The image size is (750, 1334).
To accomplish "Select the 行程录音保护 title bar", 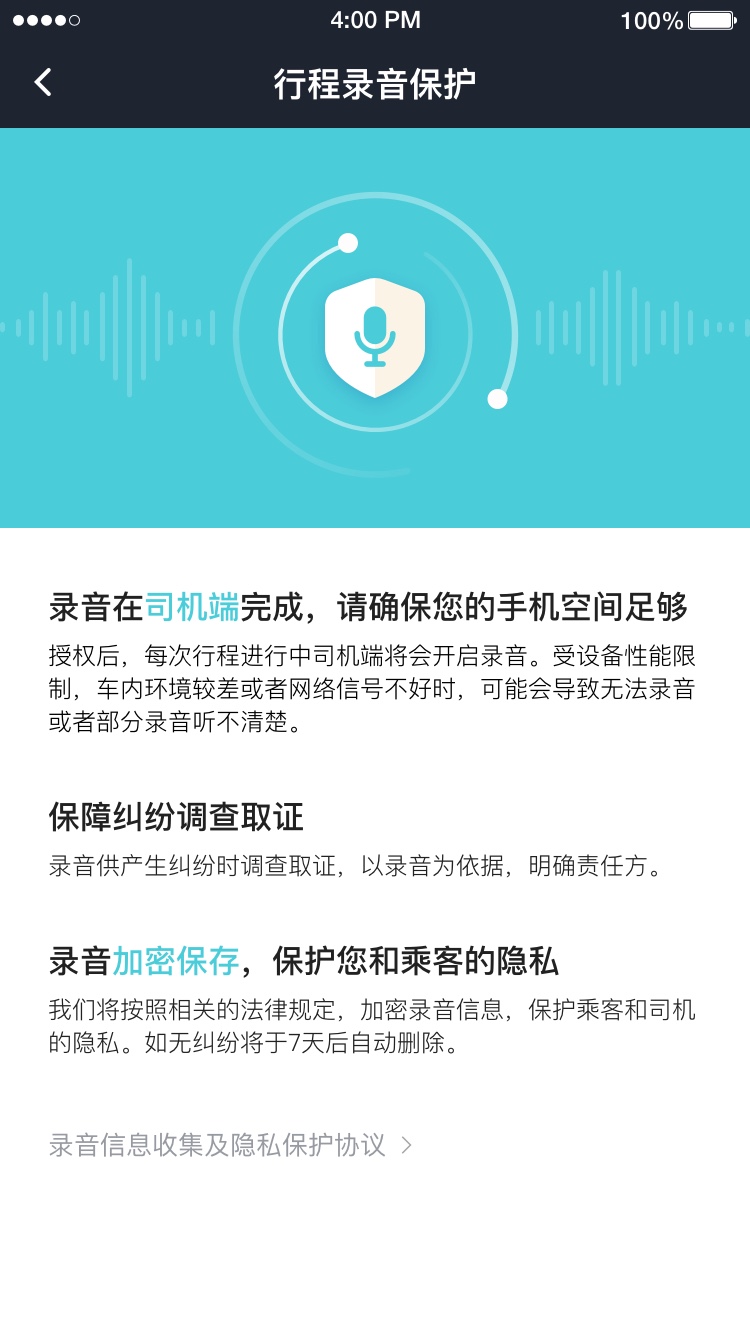I will pos(375,84).
